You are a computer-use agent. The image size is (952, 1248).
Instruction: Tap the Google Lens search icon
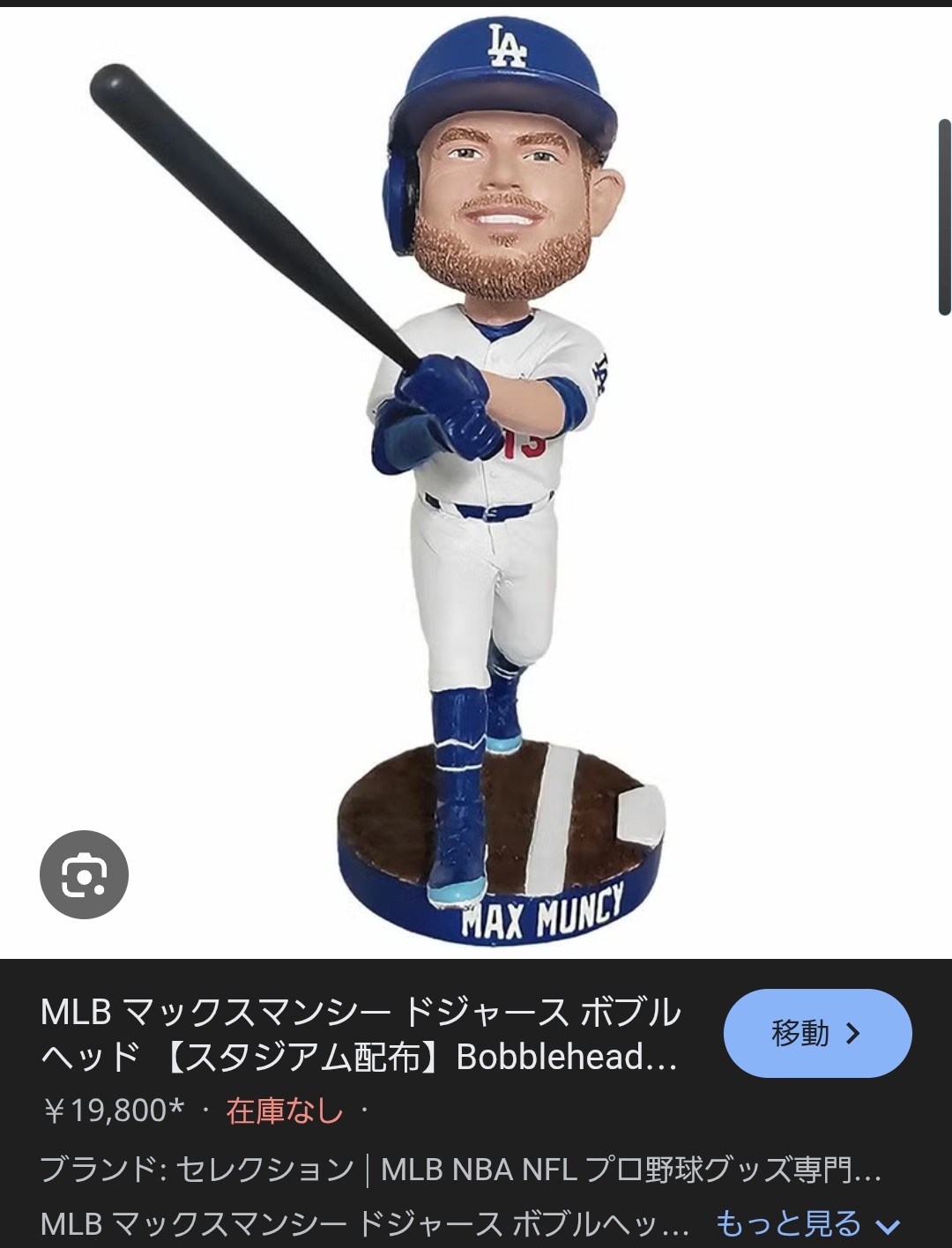pyautogui.click(x=85, y=874)
